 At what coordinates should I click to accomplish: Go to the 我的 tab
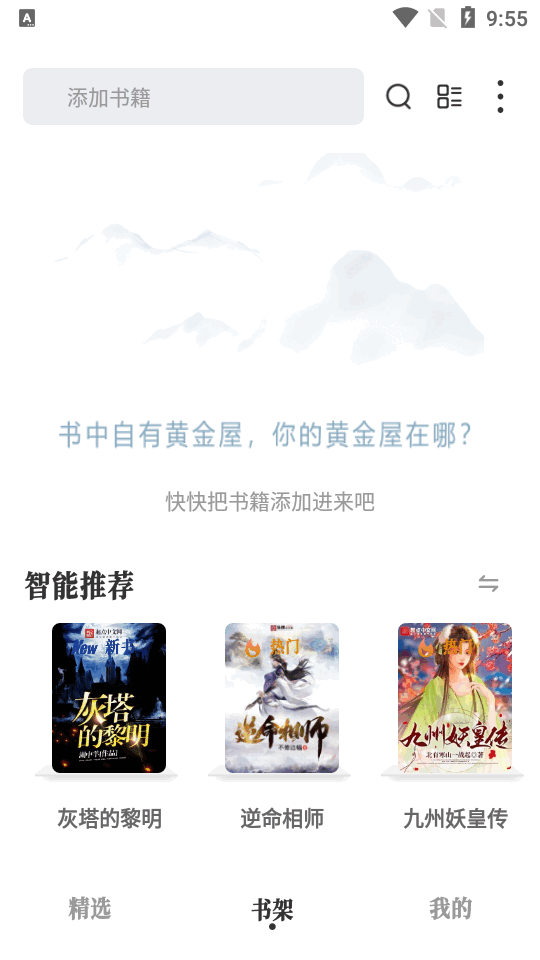point(451,909)
